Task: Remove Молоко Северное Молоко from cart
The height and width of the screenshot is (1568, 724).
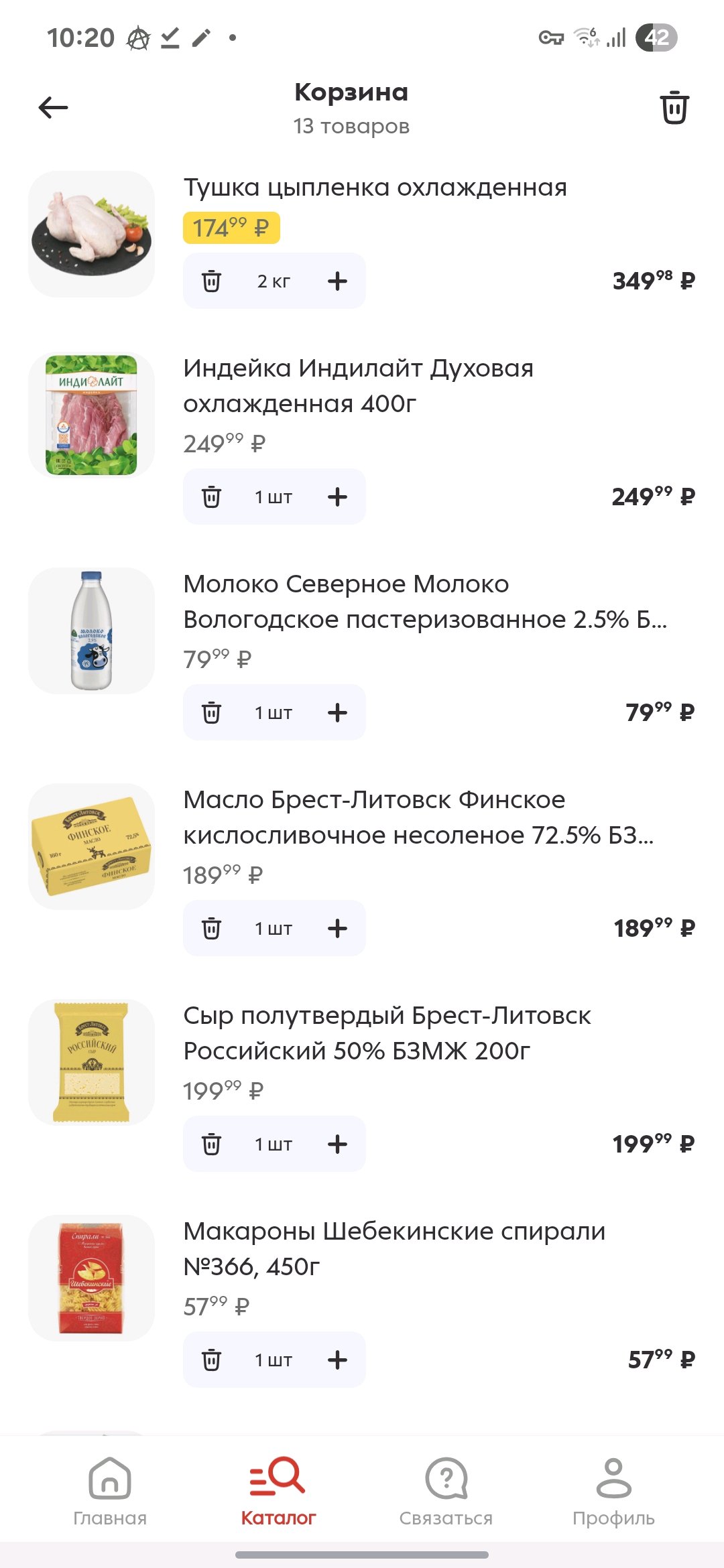Action: coord(211,713)
